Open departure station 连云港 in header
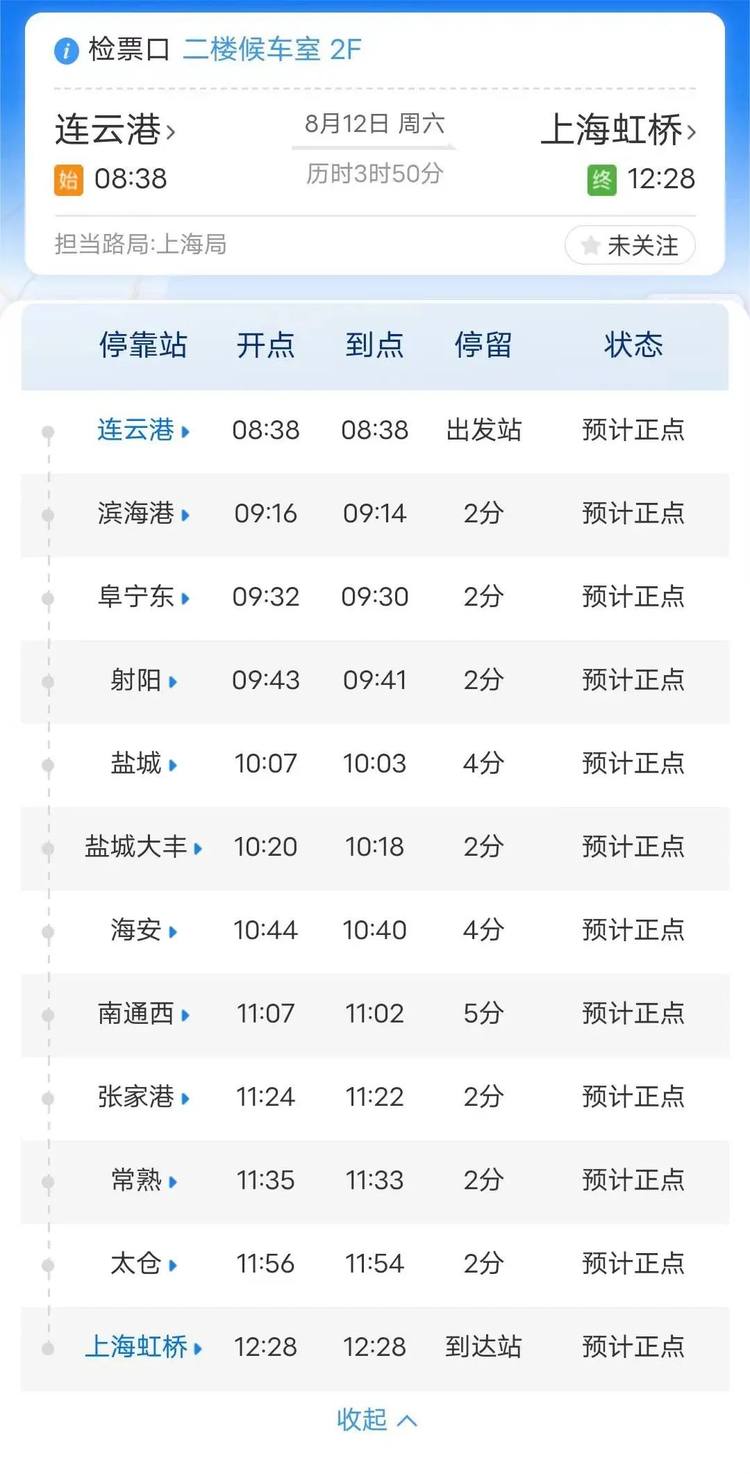This screenshot has height=1474, width=750. tap(116, 130)
